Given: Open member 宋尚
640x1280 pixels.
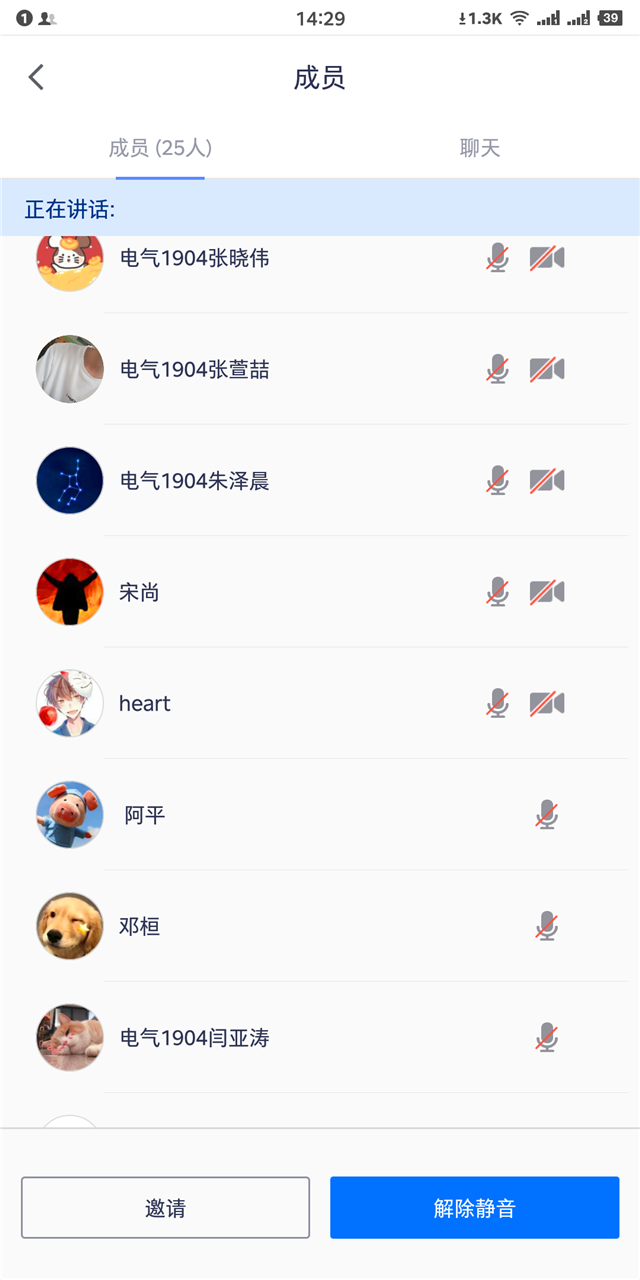Looking at the screenshot, I should (x=139, y=592).
